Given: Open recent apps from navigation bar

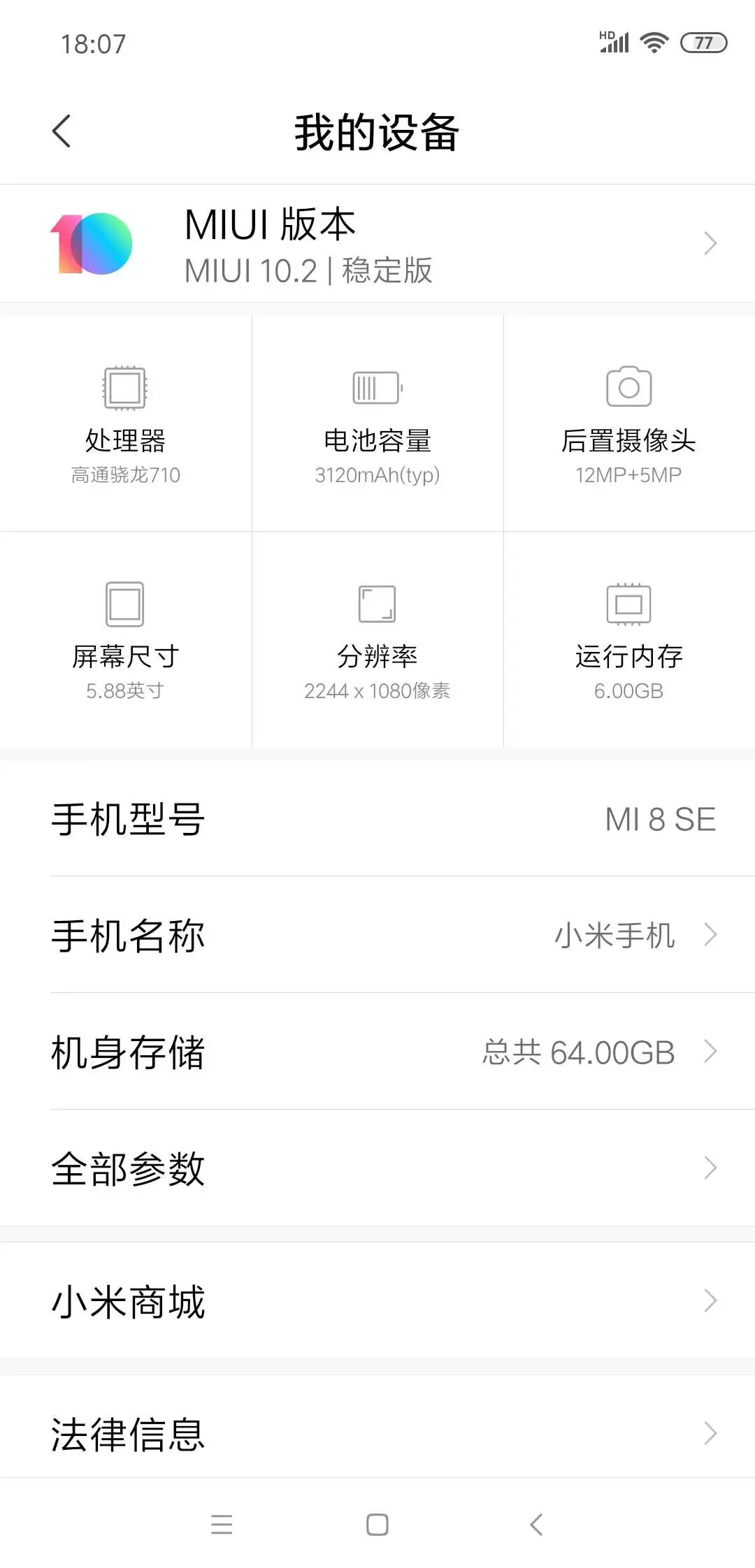Looking at the screenshot, I should 222,1524.
